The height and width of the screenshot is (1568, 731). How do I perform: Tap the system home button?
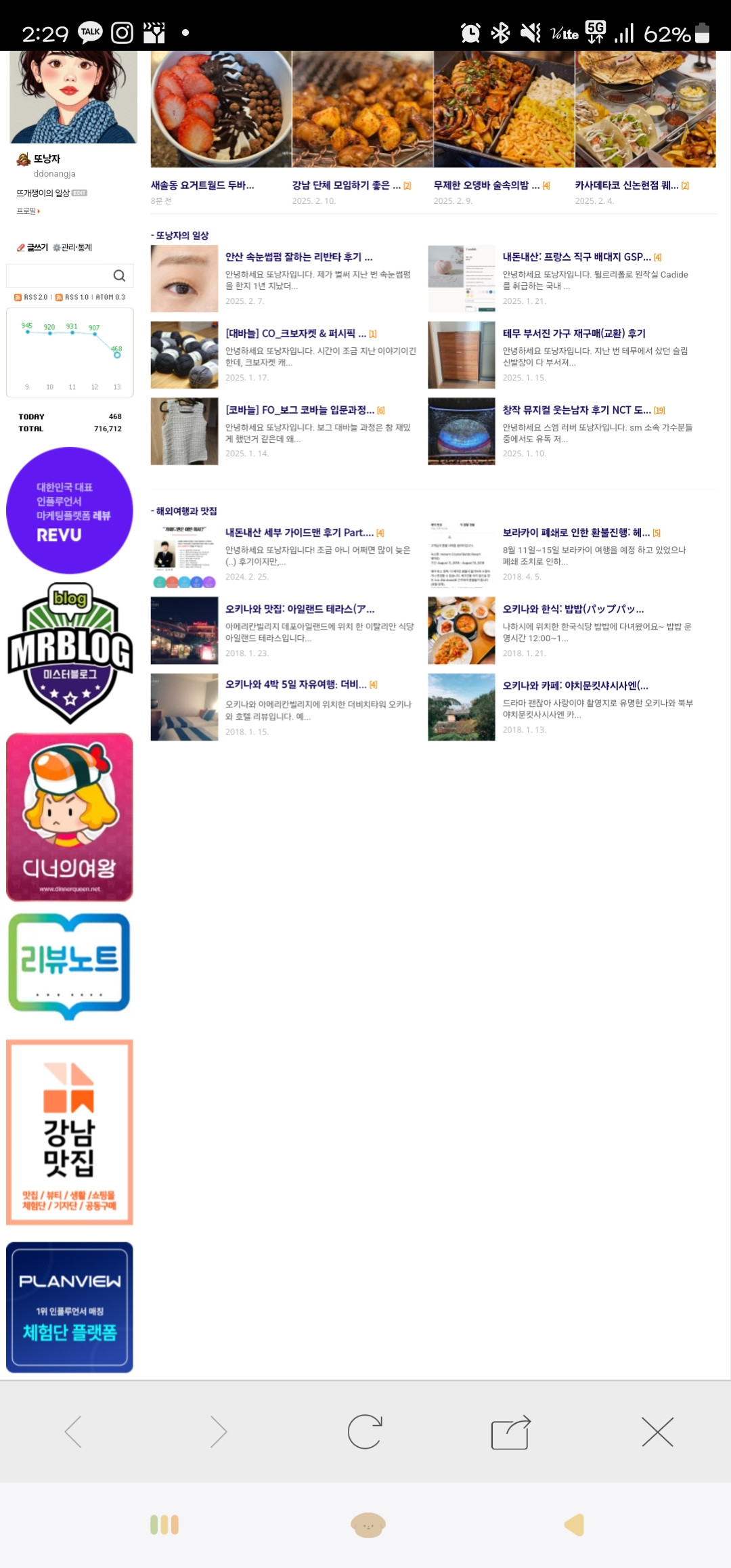(x=368, y=1525)
